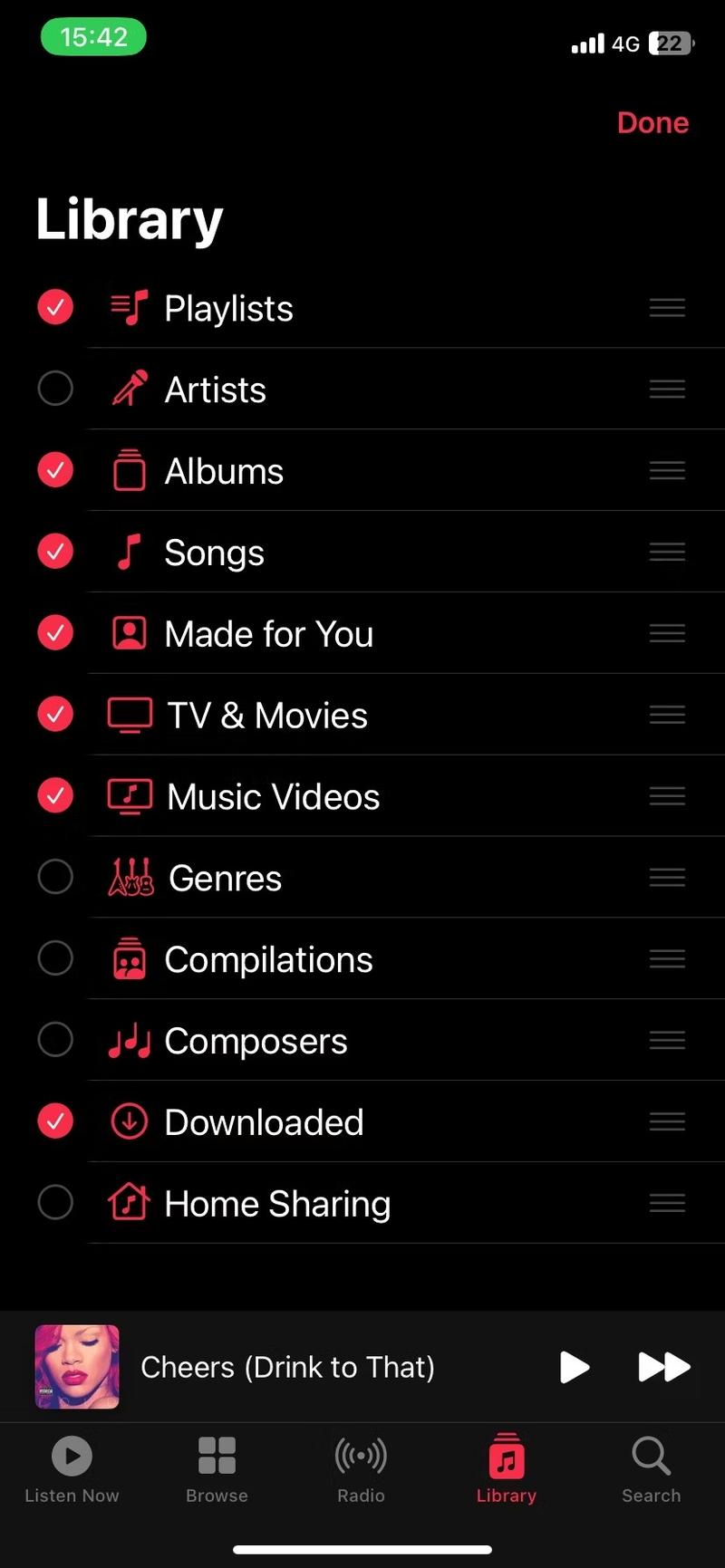Switch to the Listen Now tab
Screen dimensions: 725x1568
click(72, 1469)
